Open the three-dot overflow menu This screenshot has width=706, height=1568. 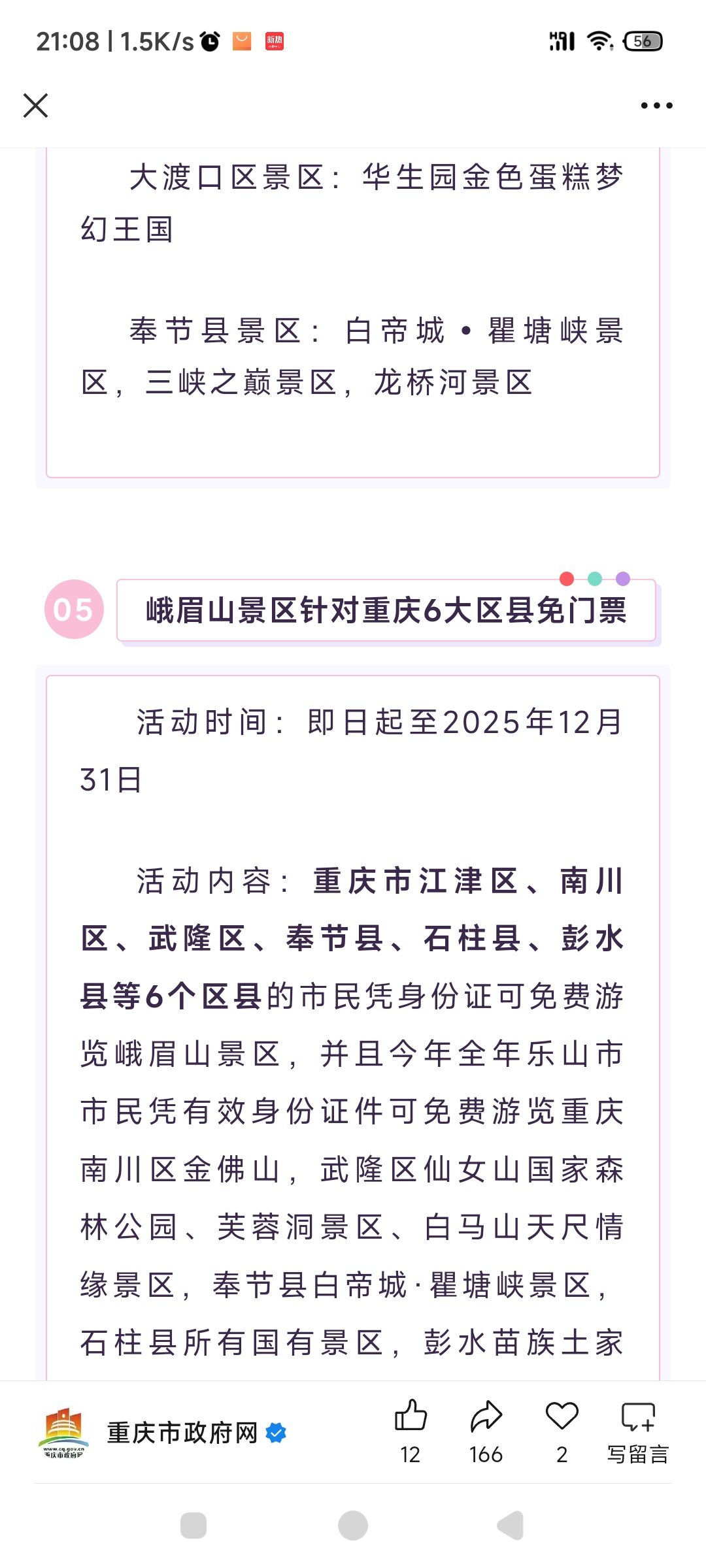(656, 105)
